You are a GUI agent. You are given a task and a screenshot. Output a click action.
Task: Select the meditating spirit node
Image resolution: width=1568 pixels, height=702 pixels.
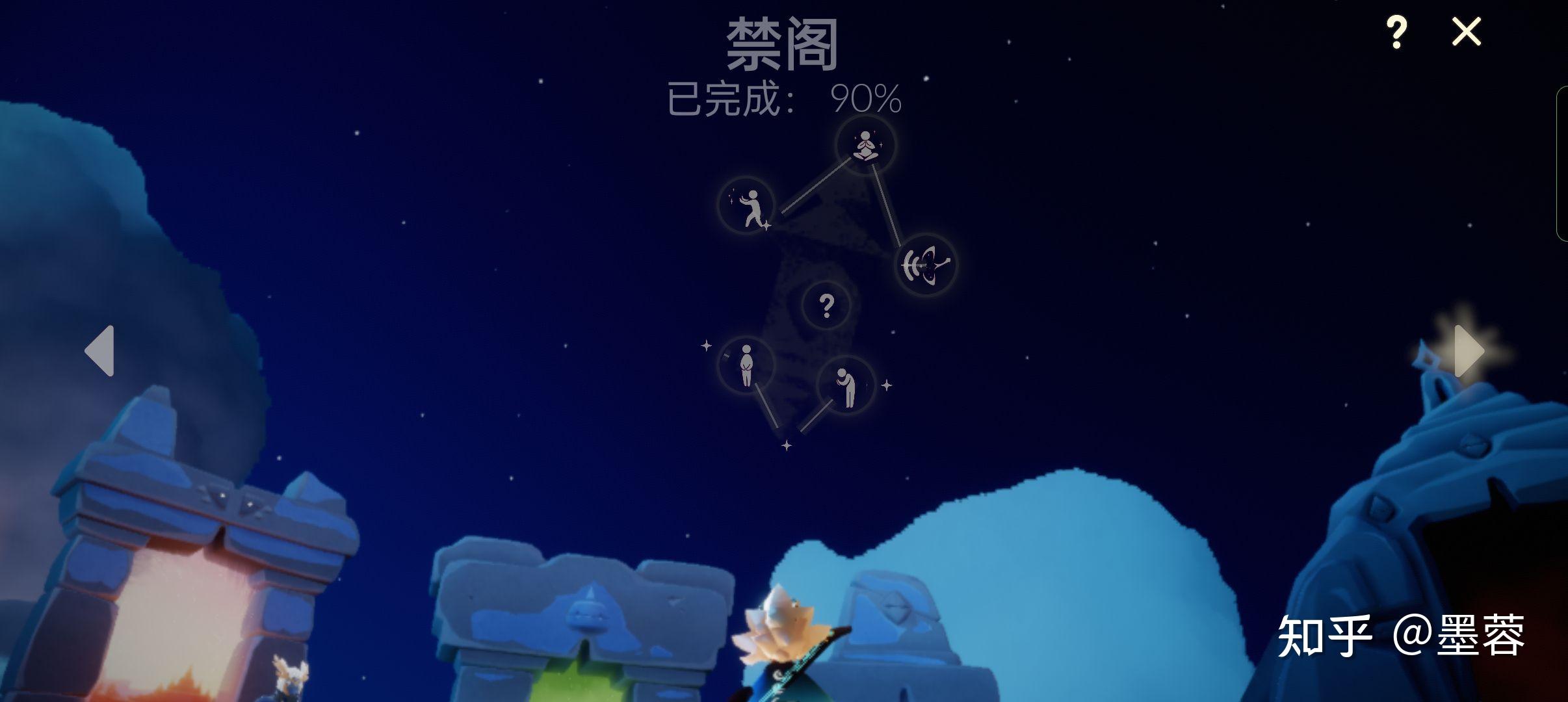click(865, 145)
